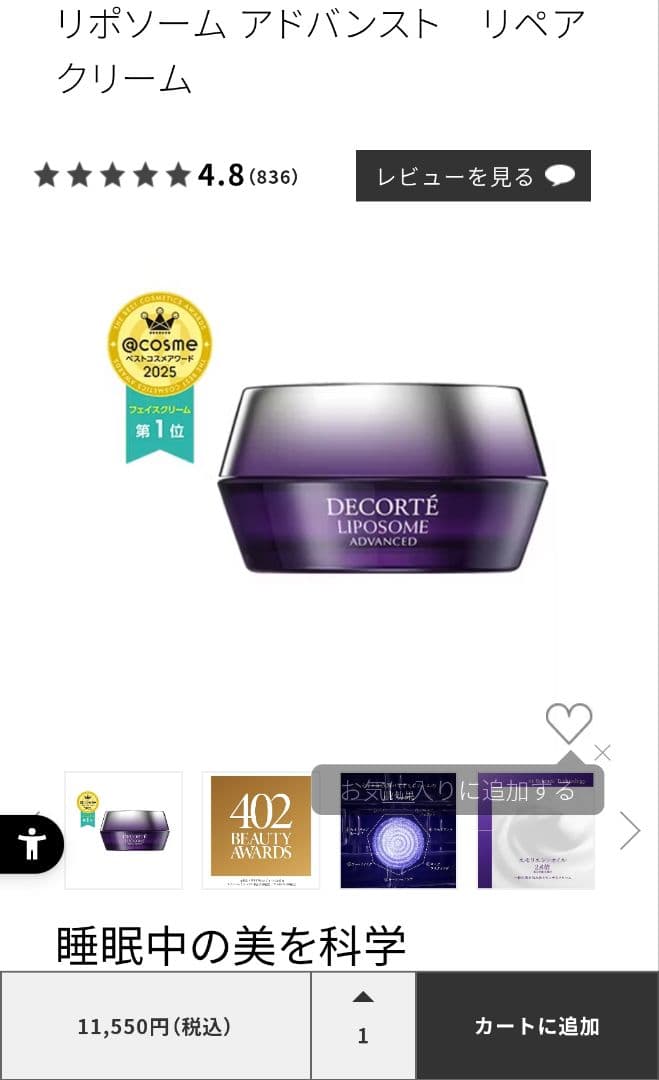Tap the main Decorté product image

(383, 480)
